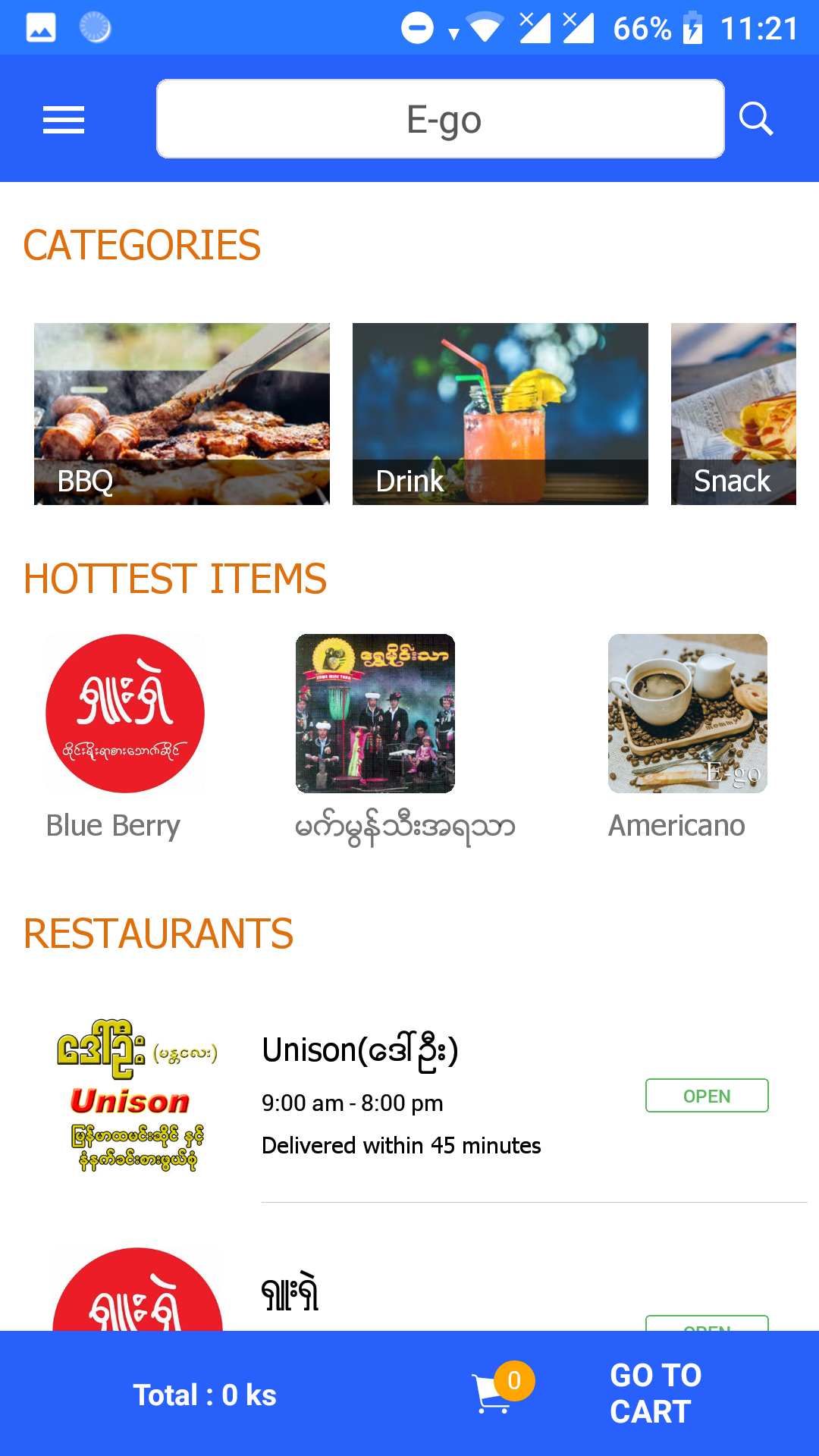819x1456 pixels.
Task: Open the Americano item
Action: tap(687, 714)
